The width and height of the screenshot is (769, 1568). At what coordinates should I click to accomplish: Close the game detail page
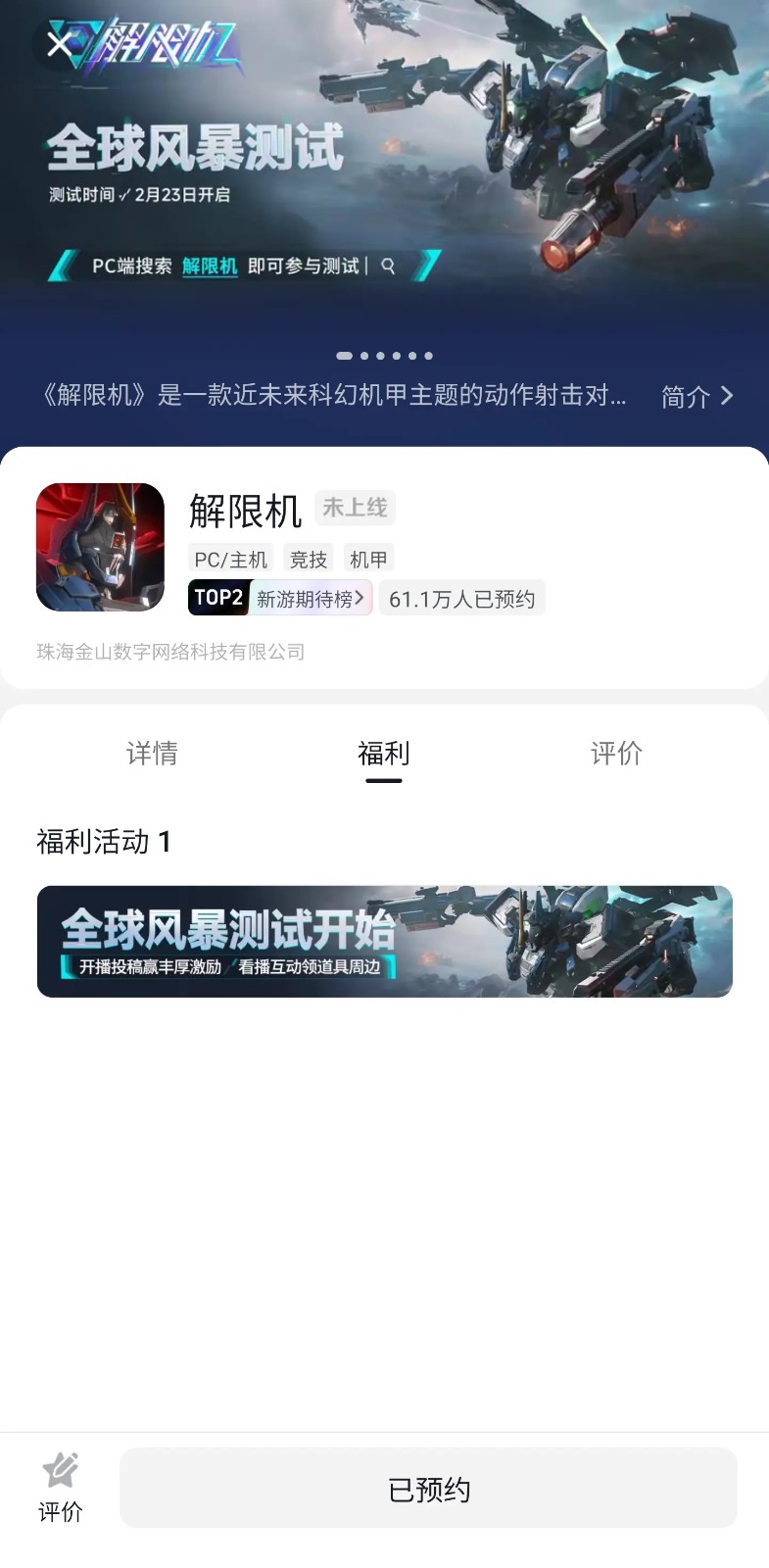click(x=60, y=44)
